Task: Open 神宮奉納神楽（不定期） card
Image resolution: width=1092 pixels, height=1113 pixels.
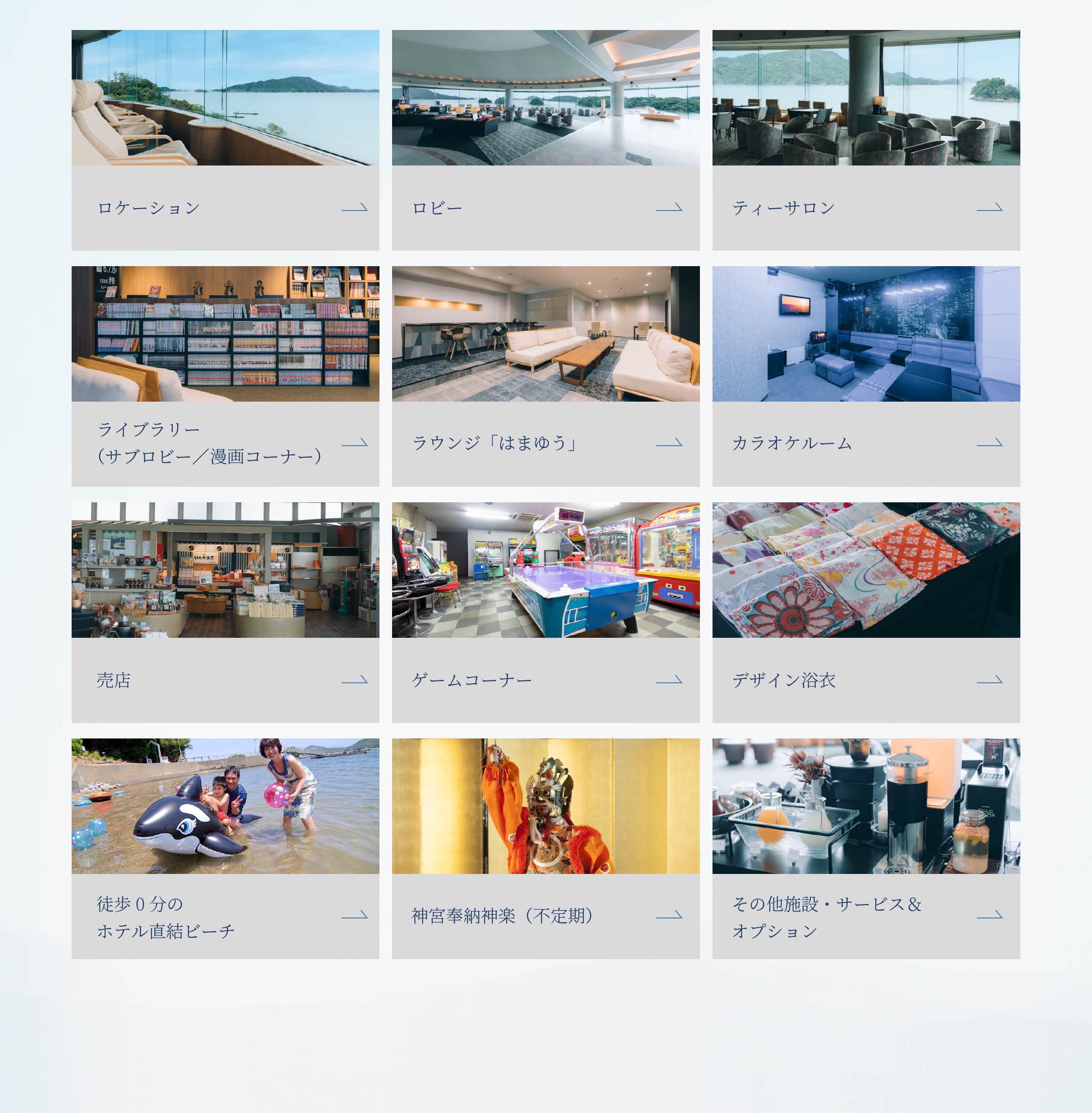Action: coord(546,848)
